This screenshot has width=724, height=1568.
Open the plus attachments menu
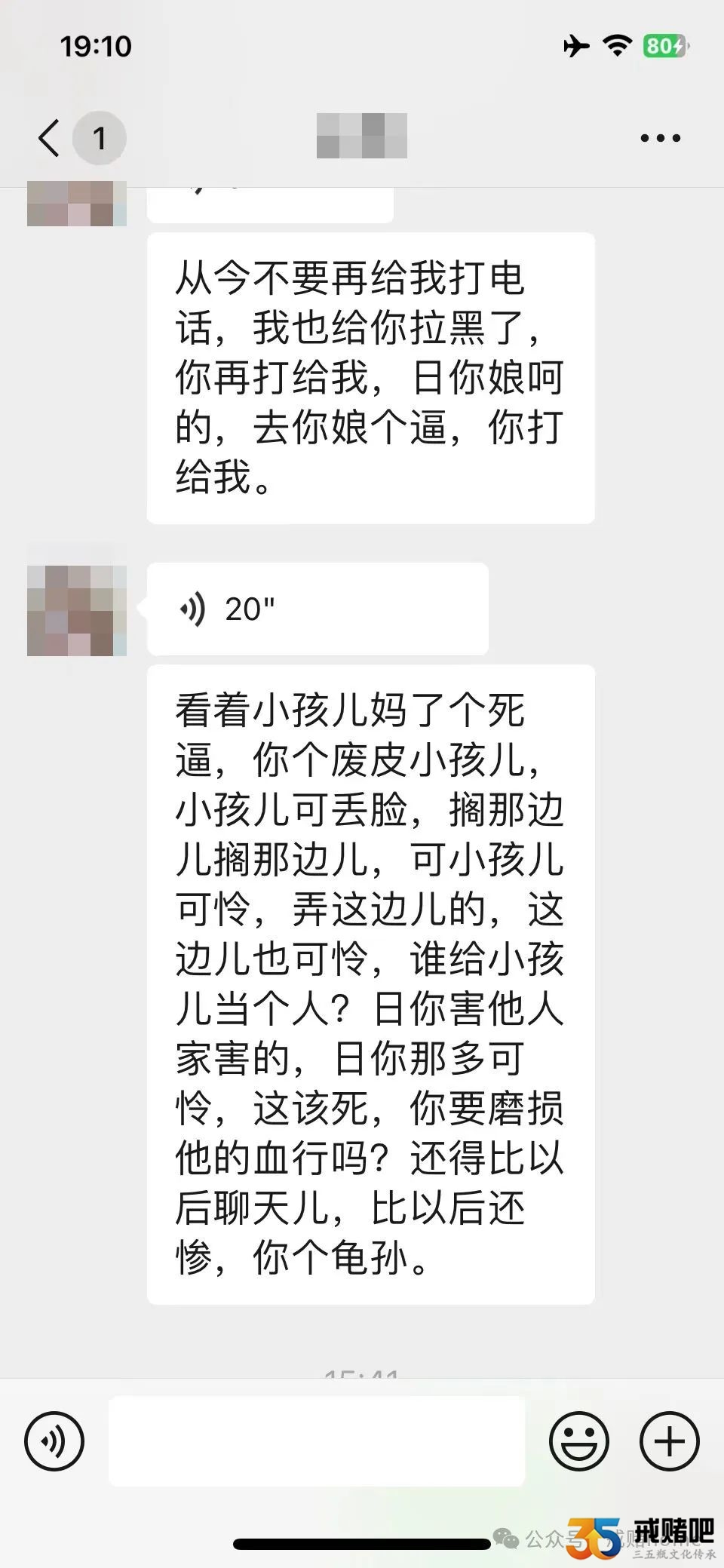(669, 1441)
